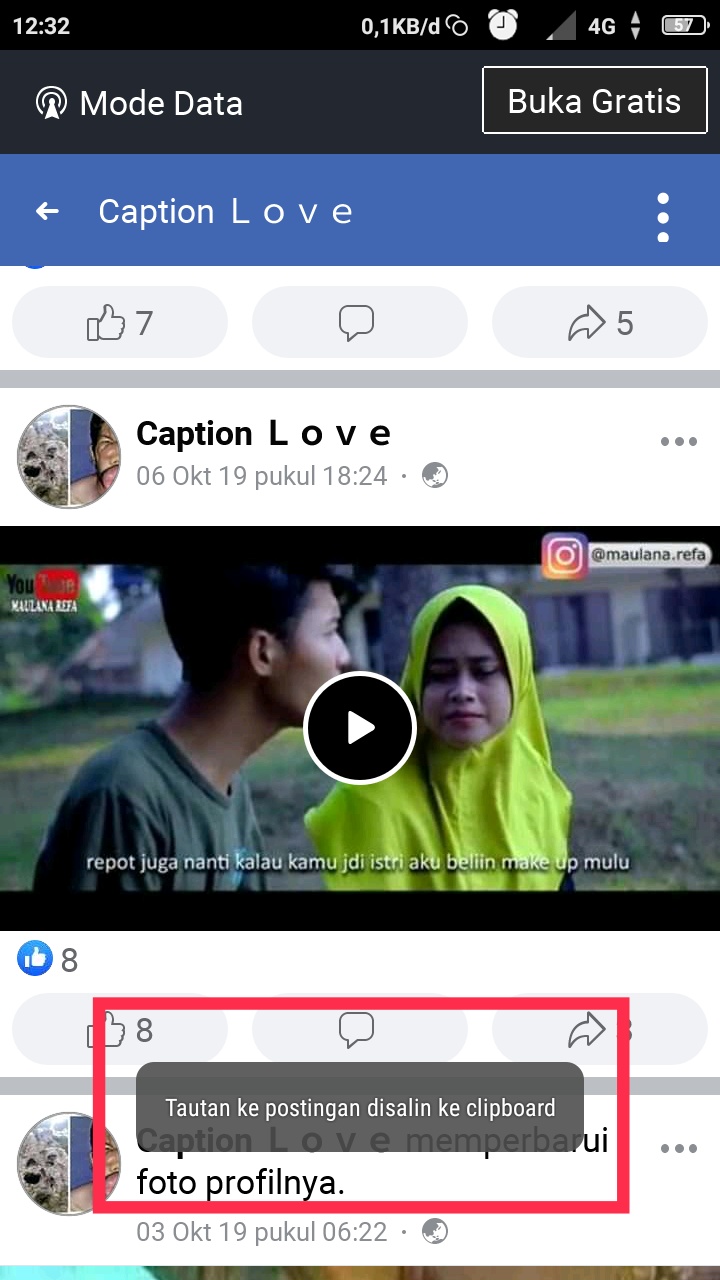This screenshot has width=720, height=1280.
Task: Open options menu on the profile photo update post
Action: [679, 1148]
